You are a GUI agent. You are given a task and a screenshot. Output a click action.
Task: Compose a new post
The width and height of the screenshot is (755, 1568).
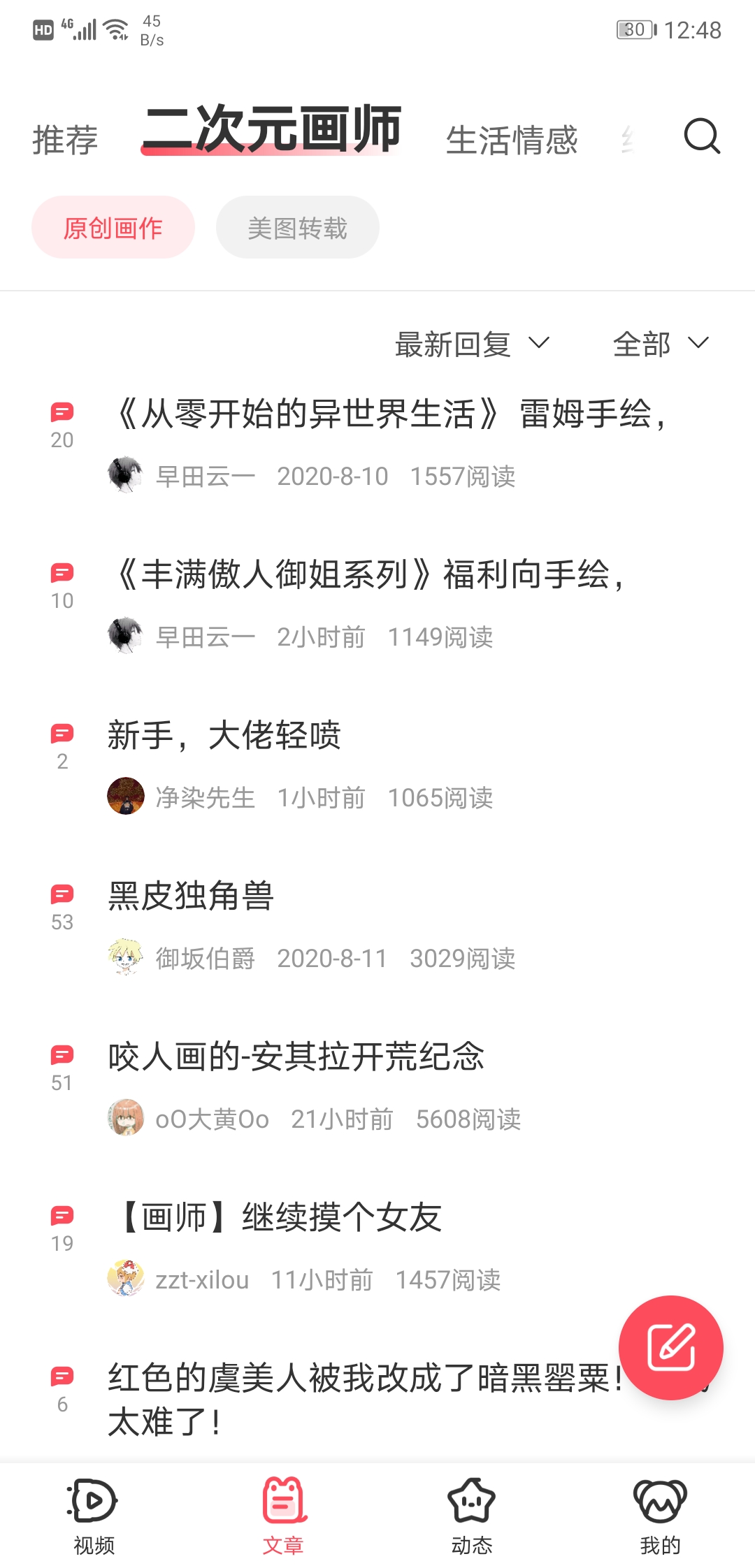point(670,1347)
